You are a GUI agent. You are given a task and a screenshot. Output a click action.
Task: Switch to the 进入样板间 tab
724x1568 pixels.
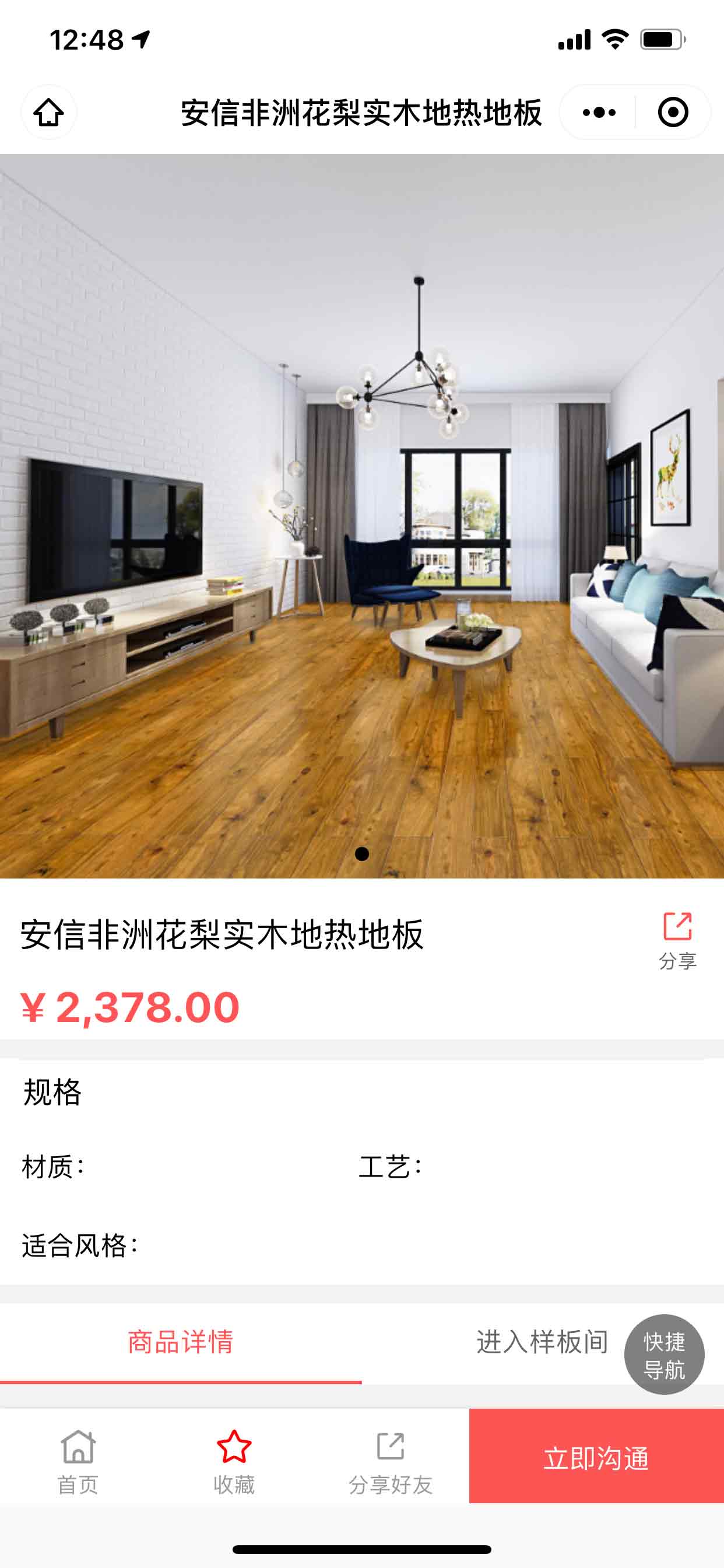[x=542, y=1342]
